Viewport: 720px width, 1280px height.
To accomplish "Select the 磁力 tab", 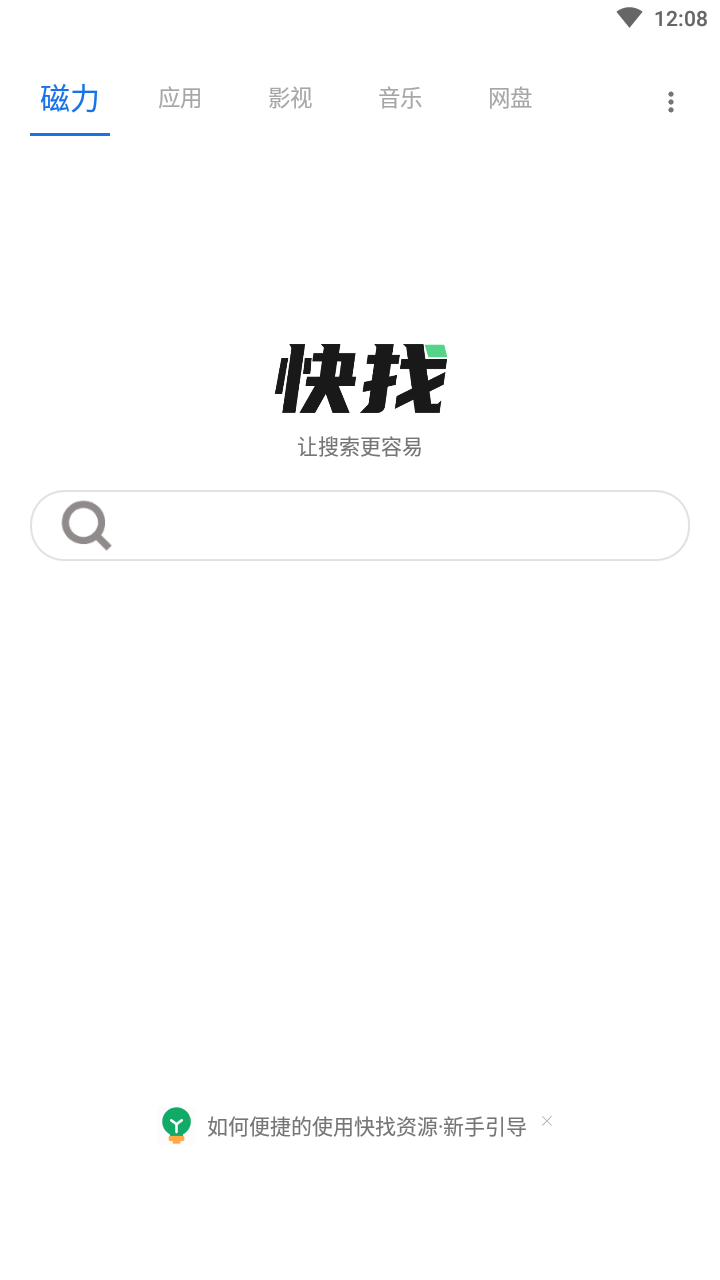I will tap(70, 99).
